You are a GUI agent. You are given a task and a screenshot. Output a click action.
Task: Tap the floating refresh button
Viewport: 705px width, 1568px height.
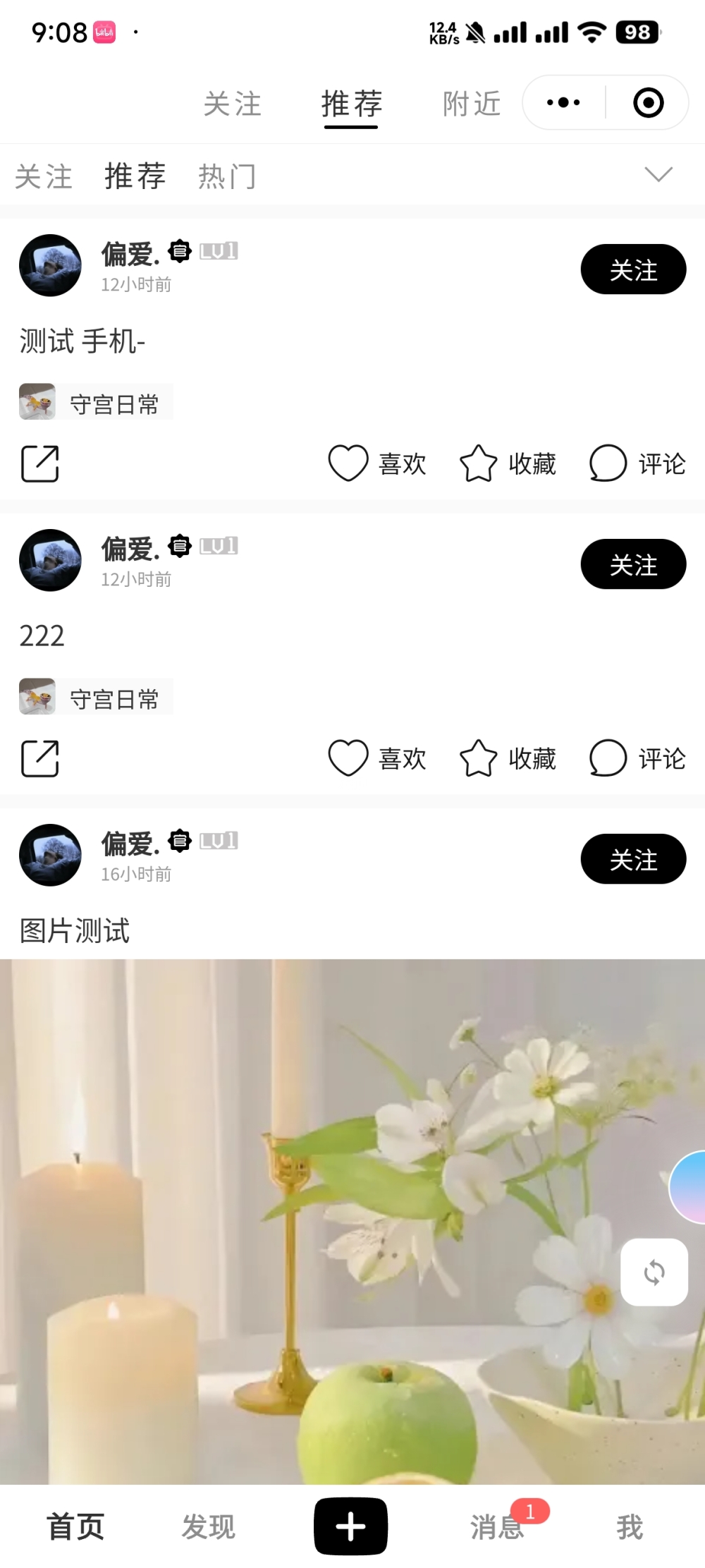pyautogui.click(x=654, y=1272)
